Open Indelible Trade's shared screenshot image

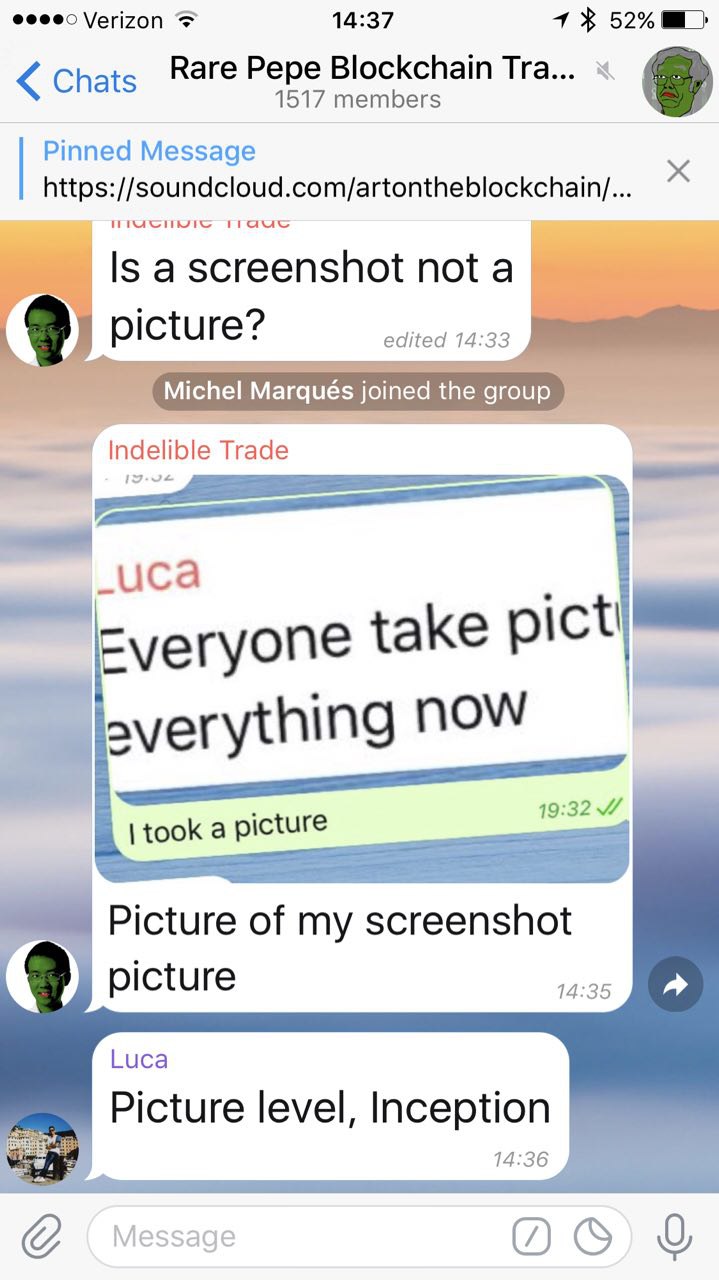[x=362, y=679]
